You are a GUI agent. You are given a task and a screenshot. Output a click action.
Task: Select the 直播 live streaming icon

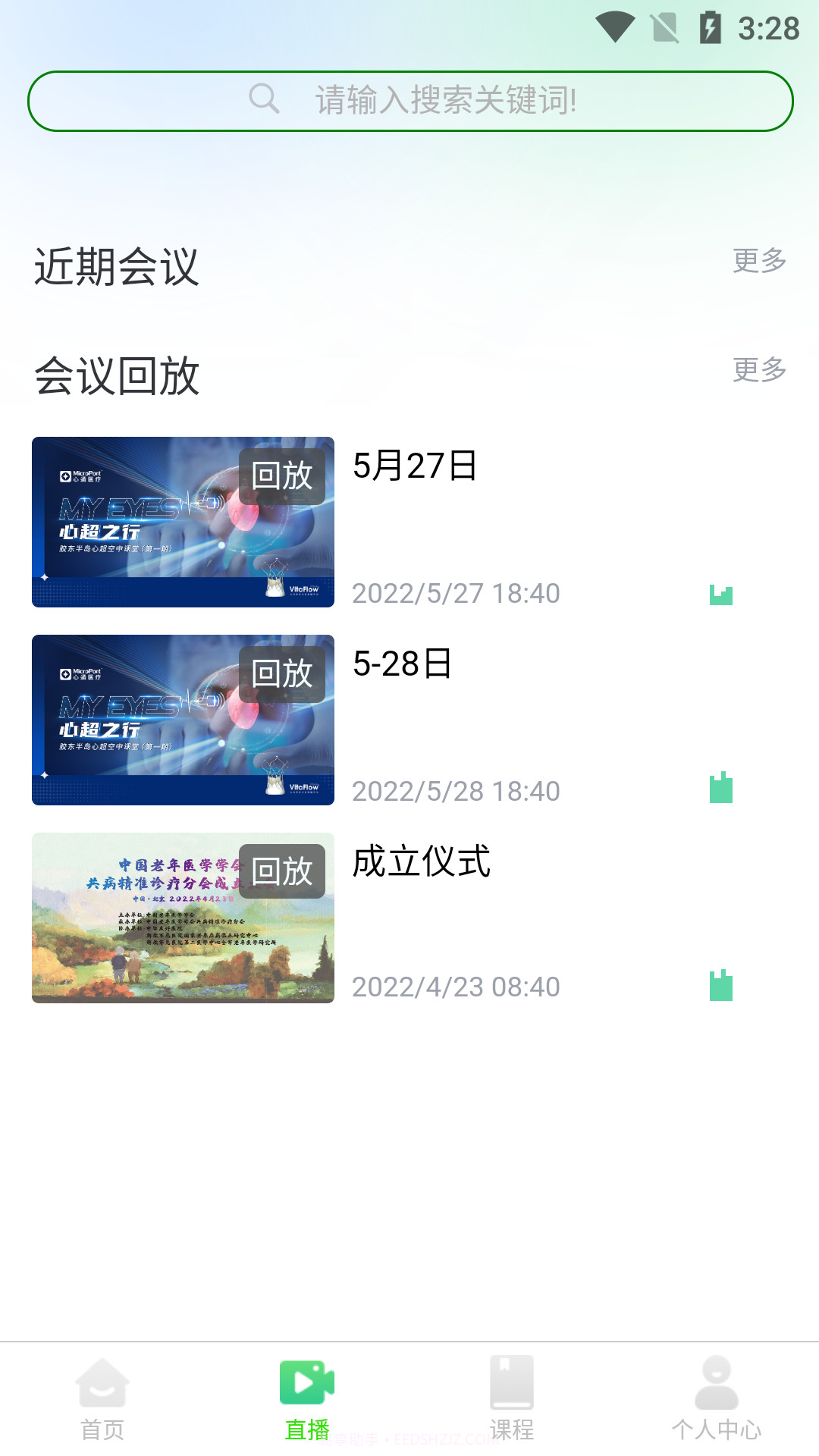pos(306,1382)
